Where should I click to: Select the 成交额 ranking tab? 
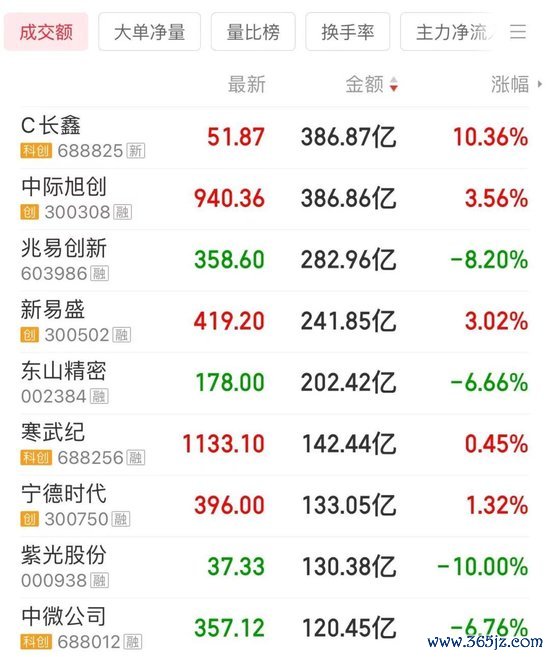coord(46,32)
